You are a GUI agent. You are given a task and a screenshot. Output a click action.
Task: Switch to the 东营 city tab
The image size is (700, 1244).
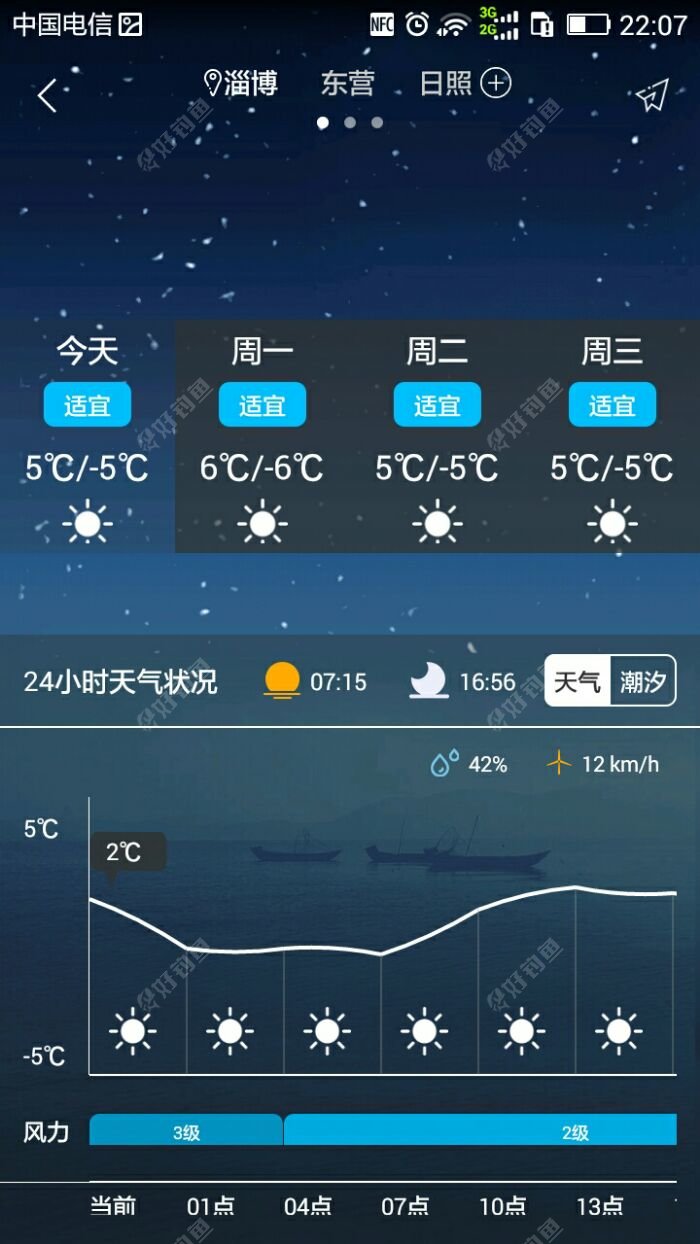click(347, 84)
